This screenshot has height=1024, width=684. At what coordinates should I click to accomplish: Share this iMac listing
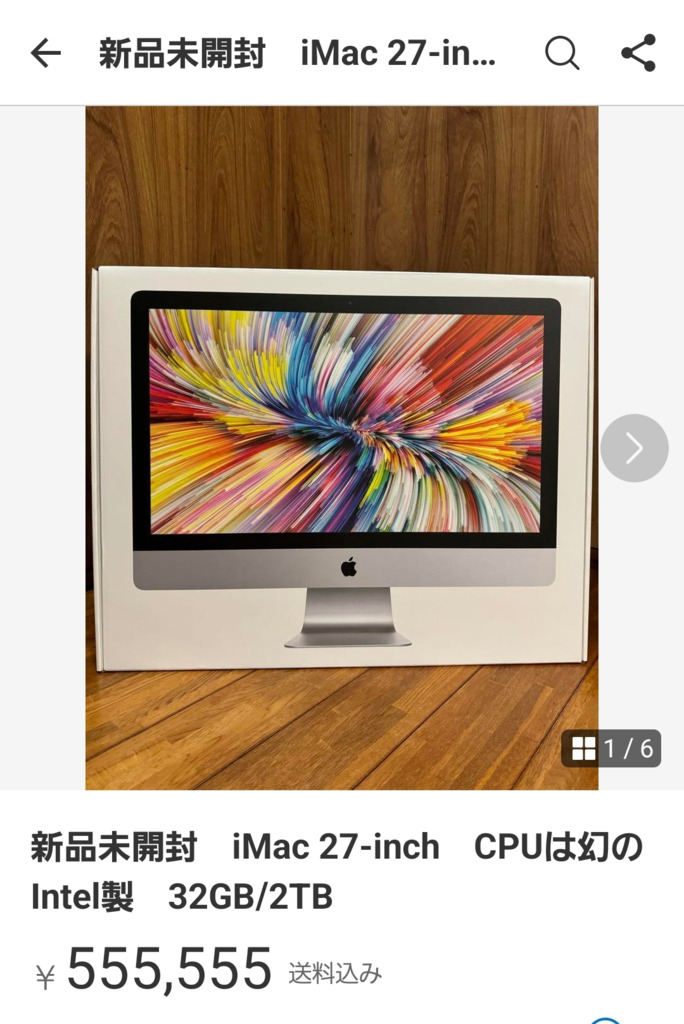(638, 53)
